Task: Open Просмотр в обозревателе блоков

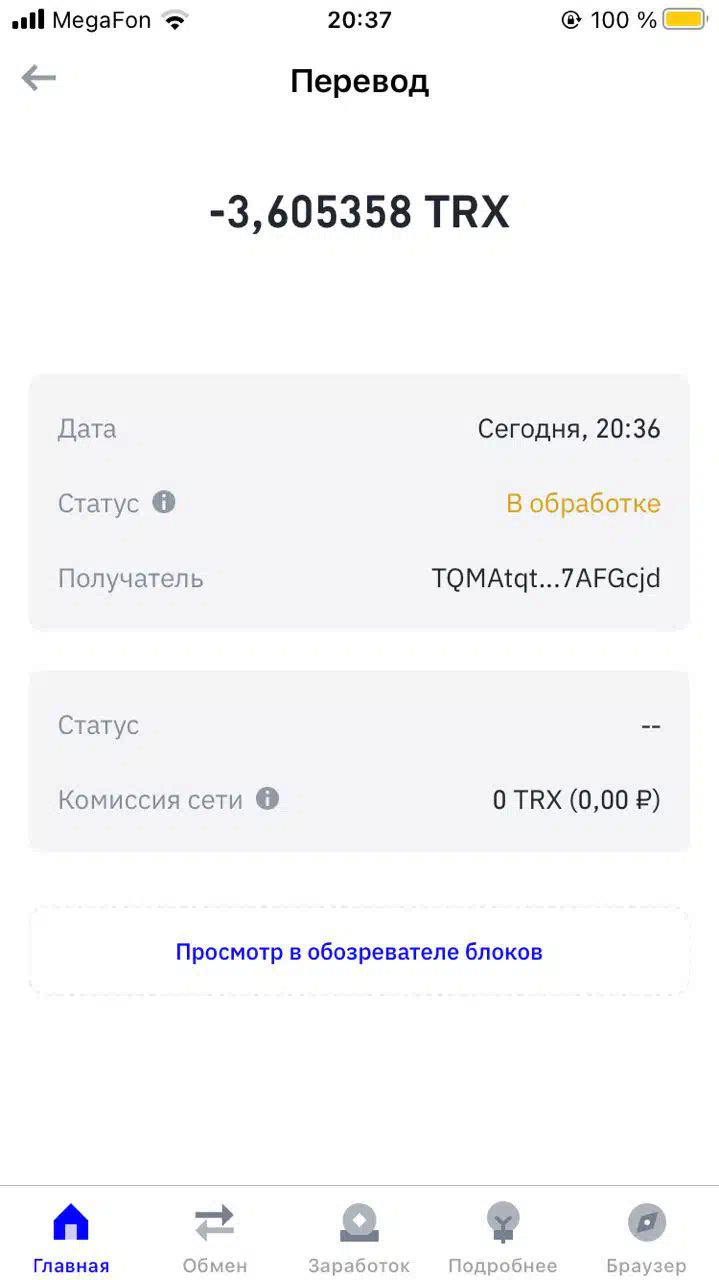Action: (359, 951)
